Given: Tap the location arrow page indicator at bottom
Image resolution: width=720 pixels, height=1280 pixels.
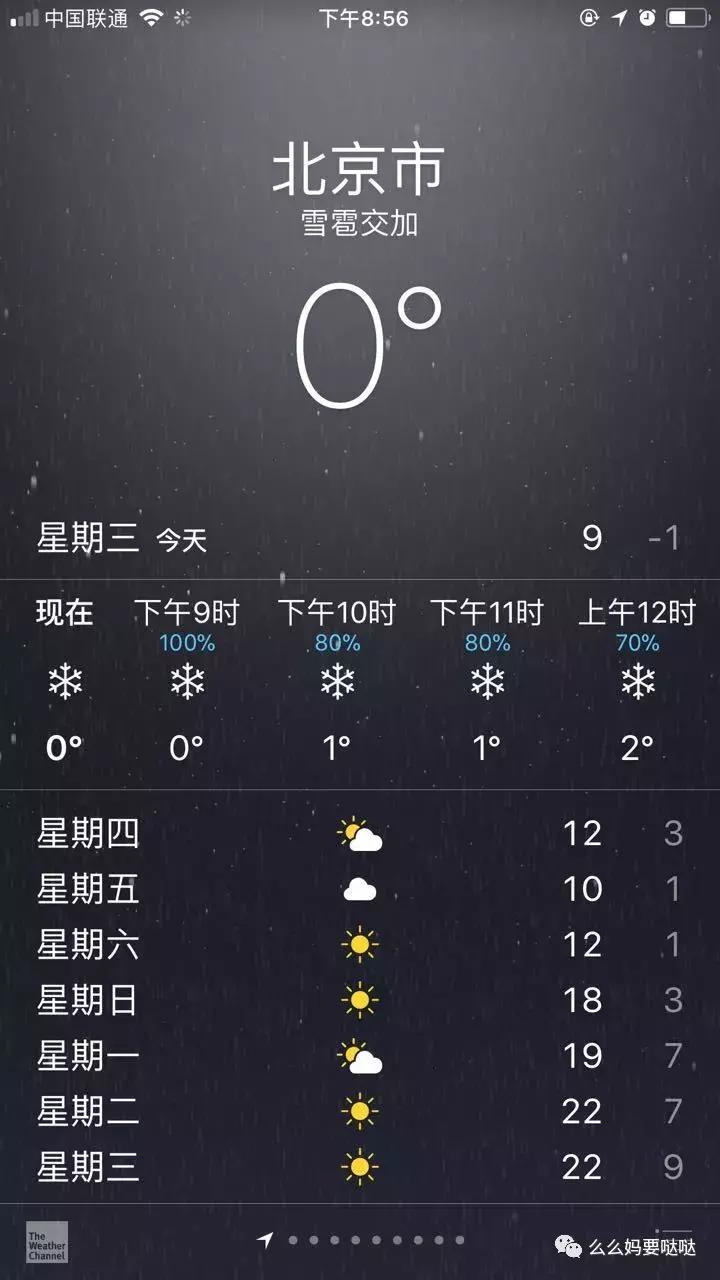Looking at the screenshot, I should click(263, 1238).
